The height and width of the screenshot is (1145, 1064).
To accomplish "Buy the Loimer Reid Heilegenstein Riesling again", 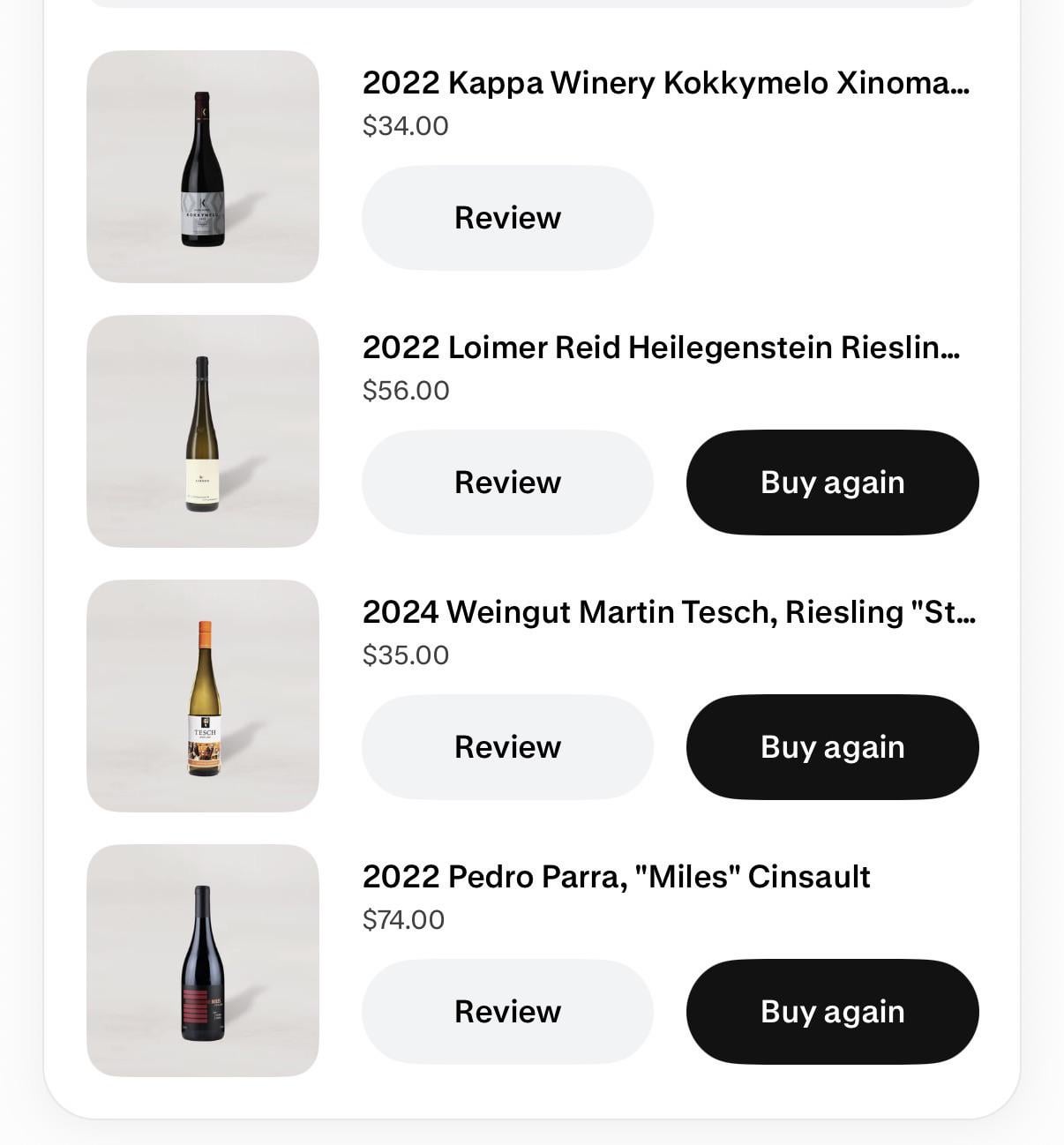I will pos(832,483).
